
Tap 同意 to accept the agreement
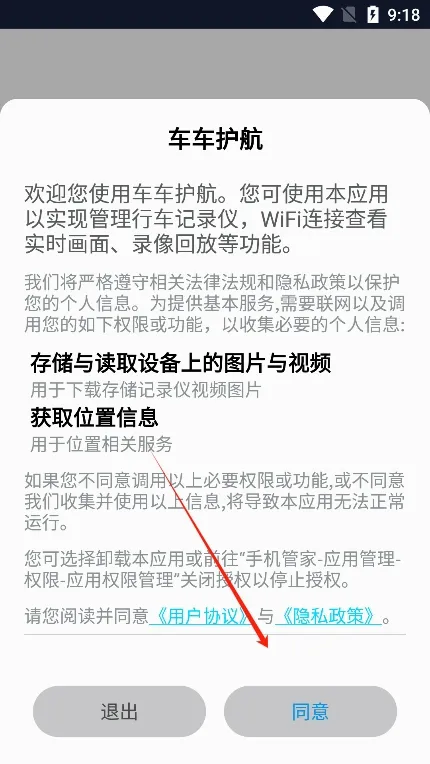coord(310,711)
